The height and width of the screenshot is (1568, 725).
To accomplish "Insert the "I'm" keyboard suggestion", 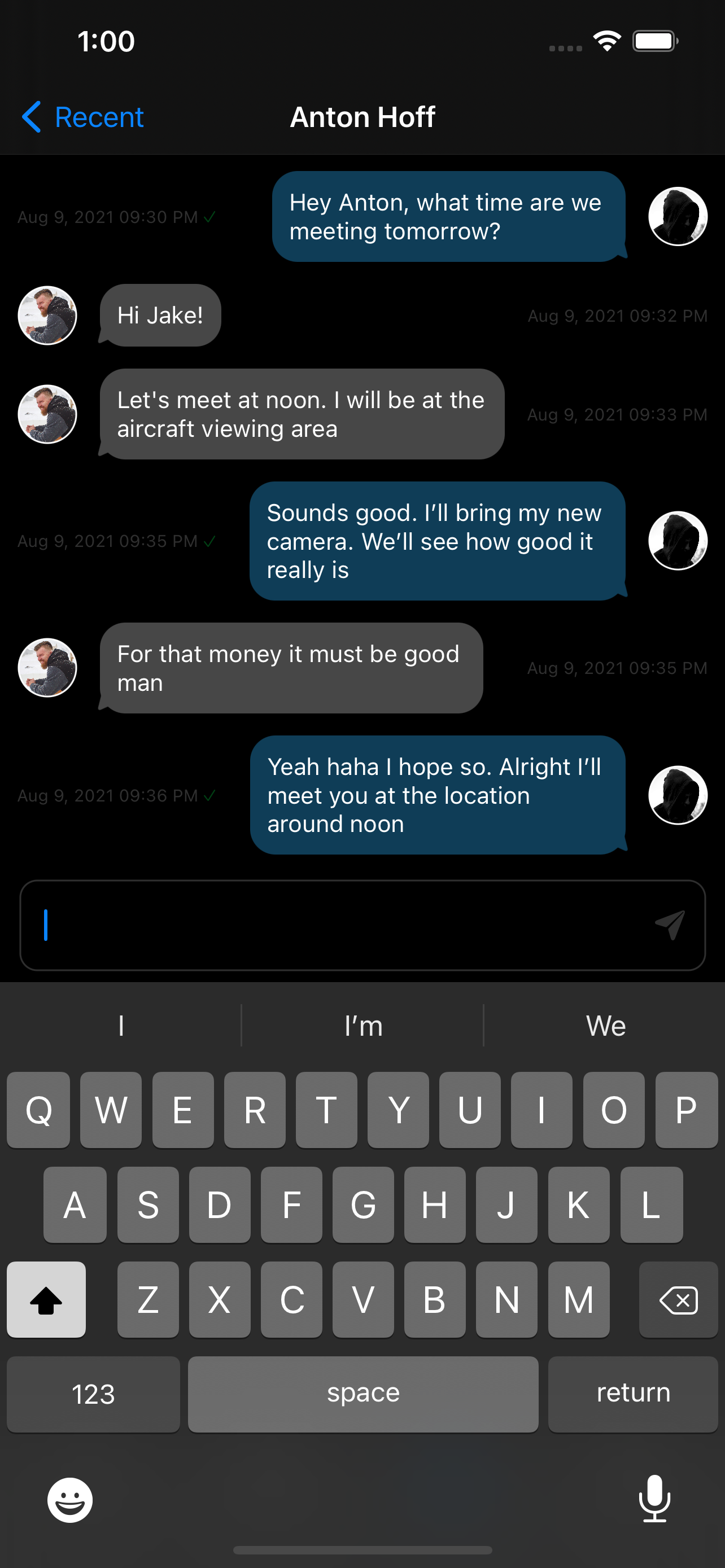I will [x=363, y=1026].
